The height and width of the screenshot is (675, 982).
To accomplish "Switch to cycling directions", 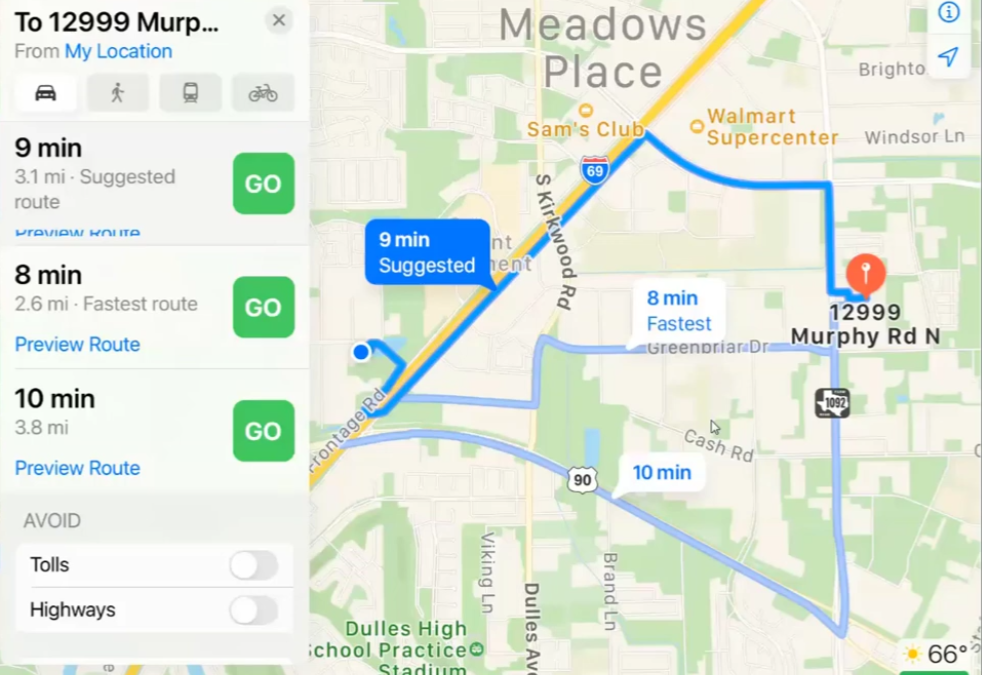I will tap(263, 93).
